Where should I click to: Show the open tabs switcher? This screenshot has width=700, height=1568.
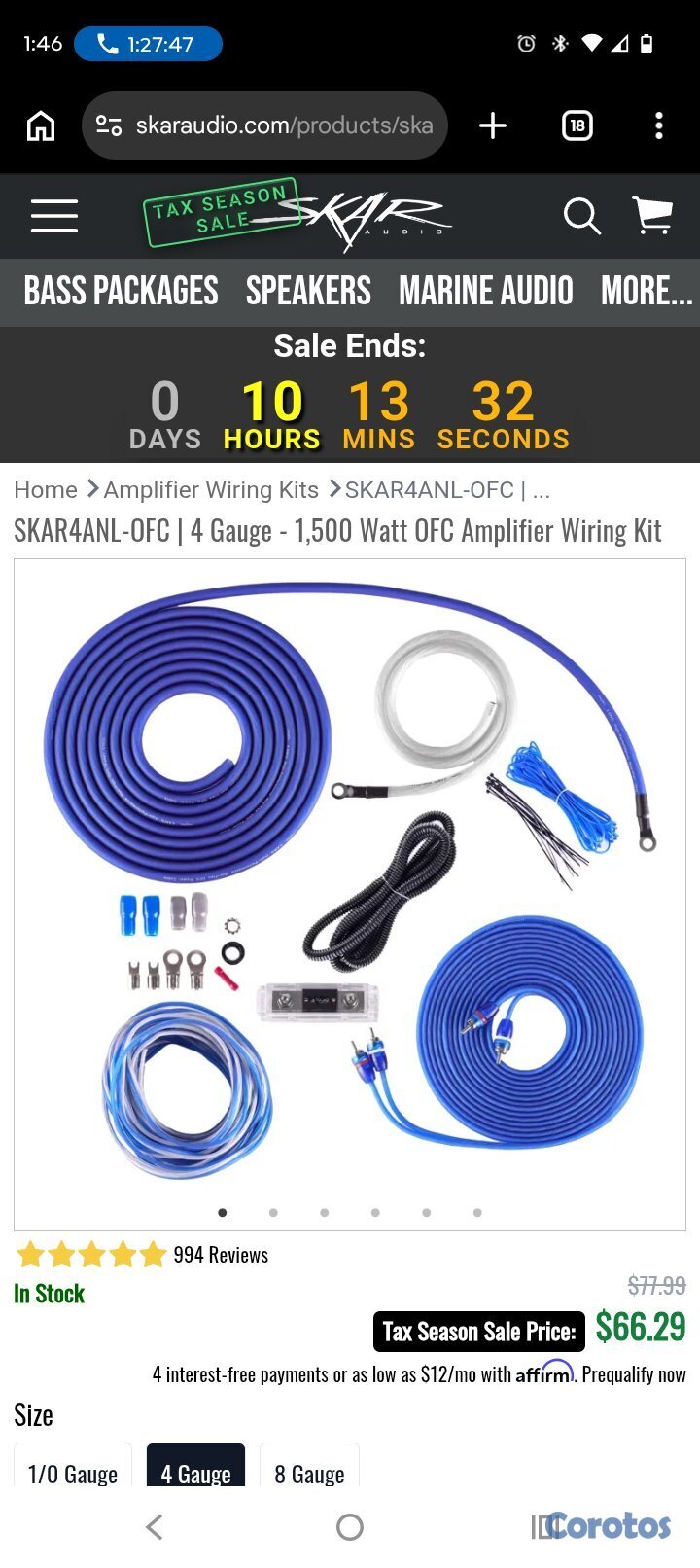577,125
